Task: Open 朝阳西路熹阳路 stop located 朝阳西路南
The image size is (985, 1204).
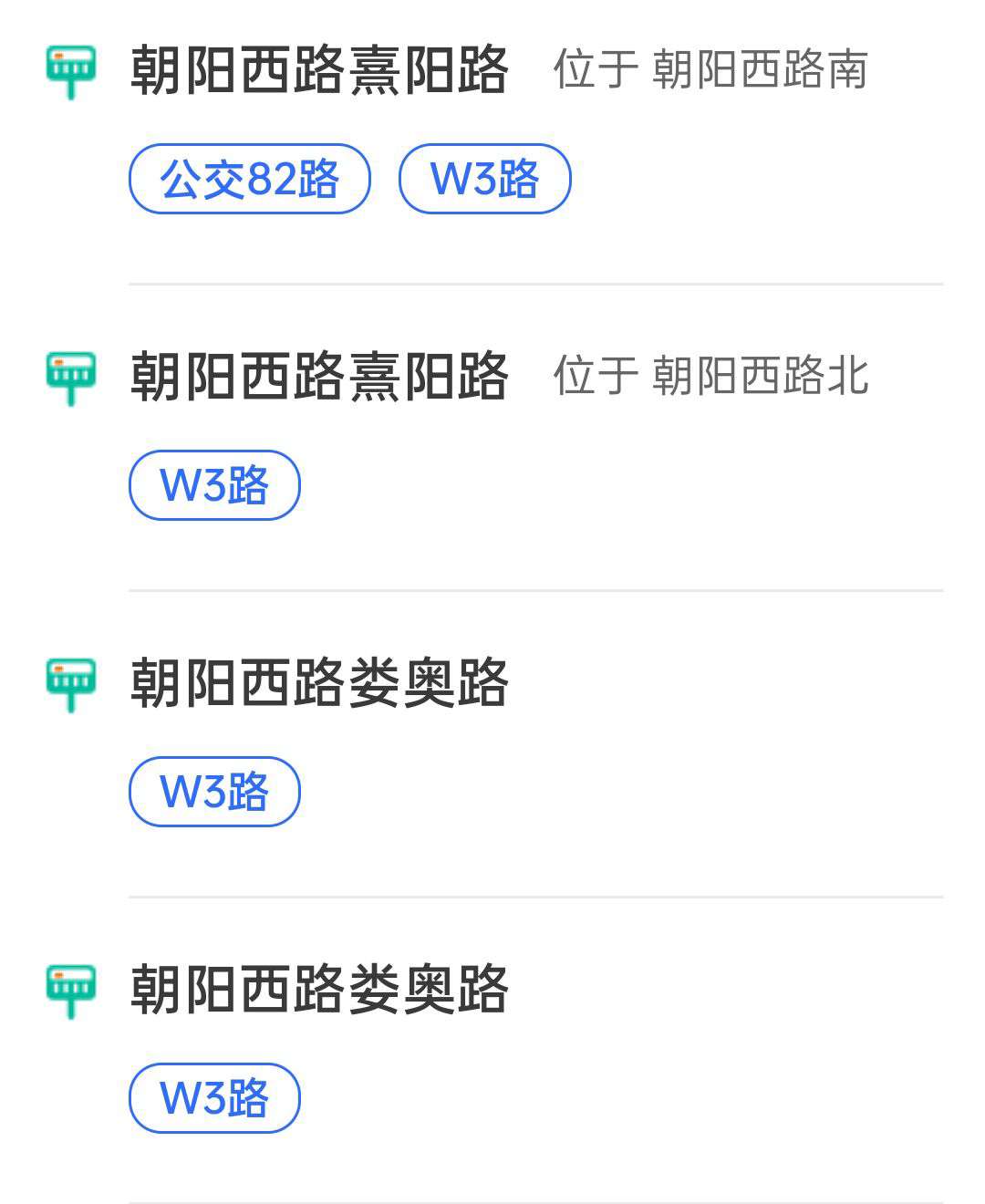Action: pyautogui.click(x=319, y=70)
